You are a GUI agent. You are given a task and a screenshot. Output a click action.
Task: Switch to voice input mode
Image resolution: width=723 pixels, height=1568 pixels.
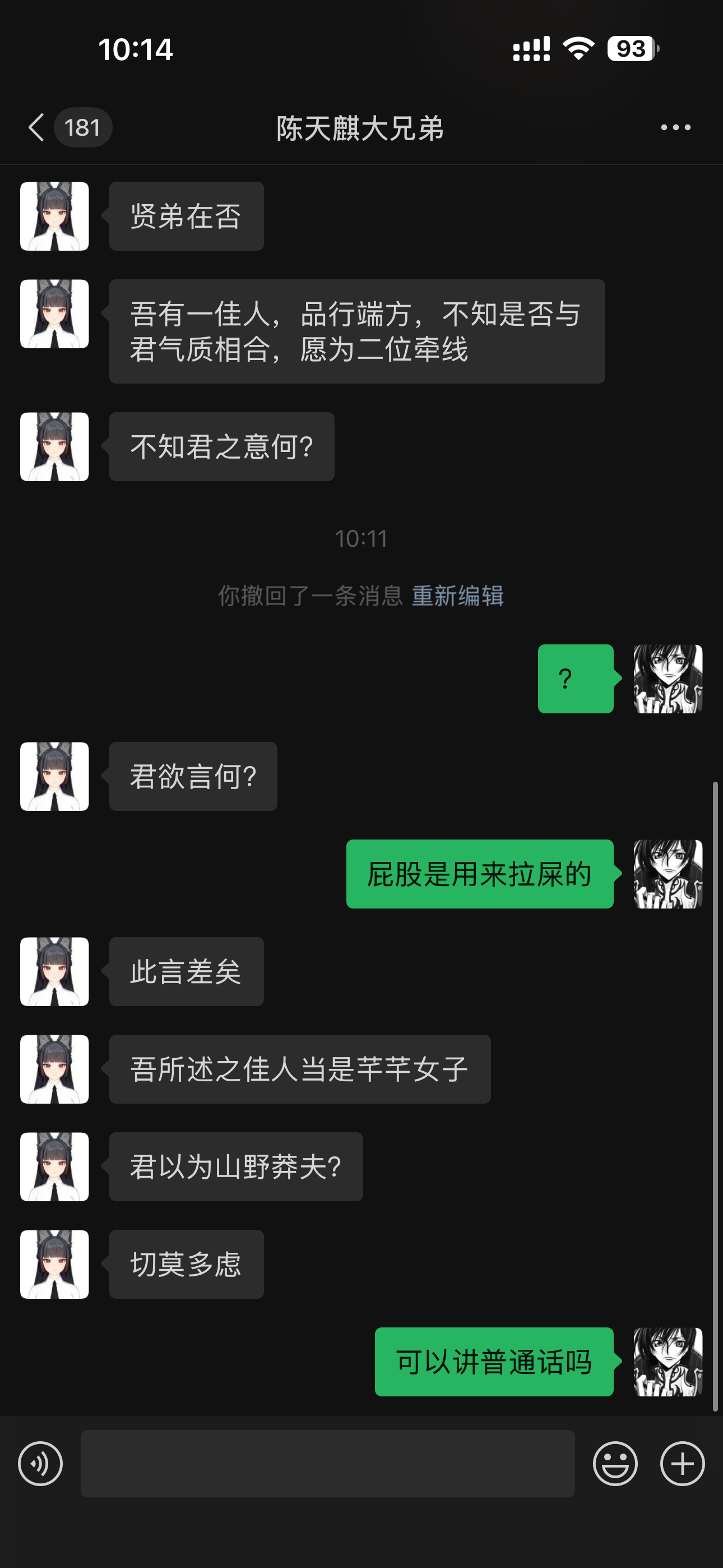(x=40, y=1463)
